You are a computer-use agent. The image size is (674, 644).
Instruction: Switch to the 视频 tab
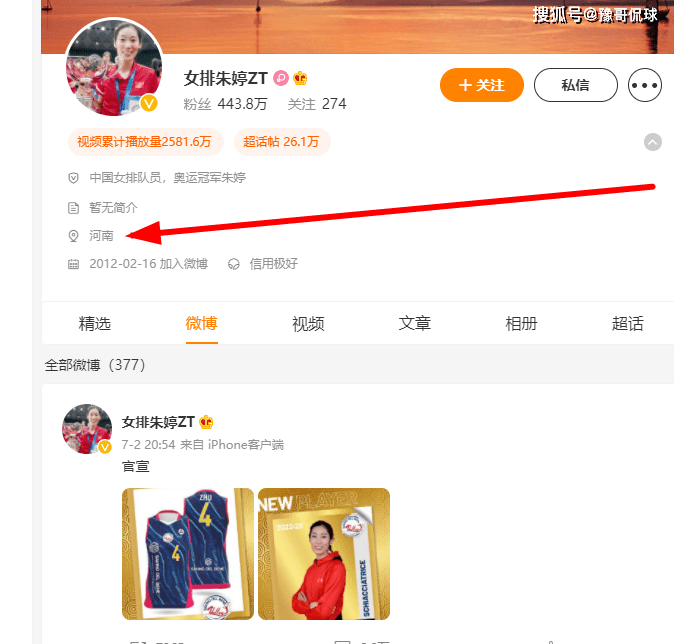click(x=308, y=323)
